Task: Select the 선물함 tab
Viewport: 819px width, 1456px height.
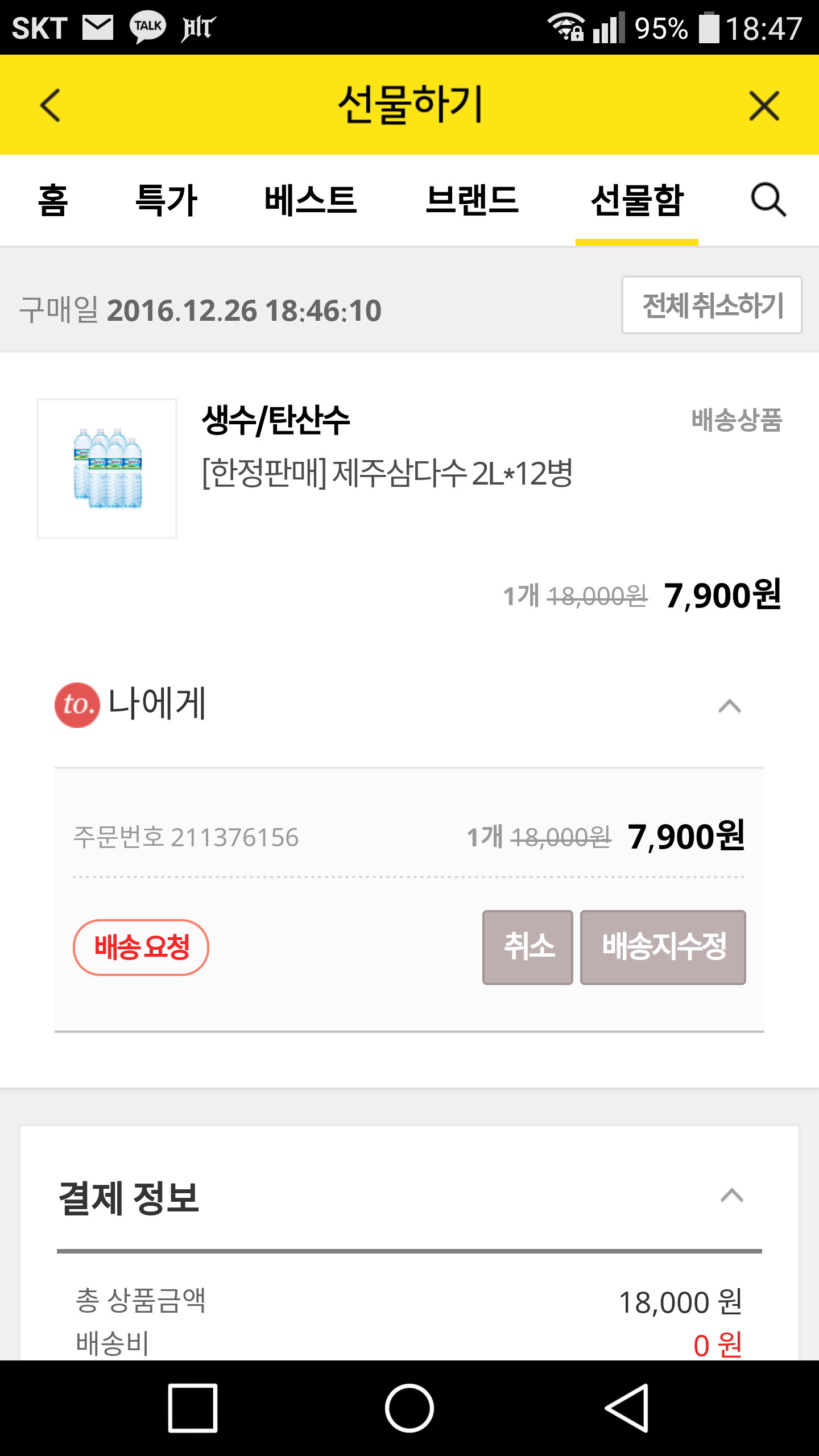Action: coord(637,200)
